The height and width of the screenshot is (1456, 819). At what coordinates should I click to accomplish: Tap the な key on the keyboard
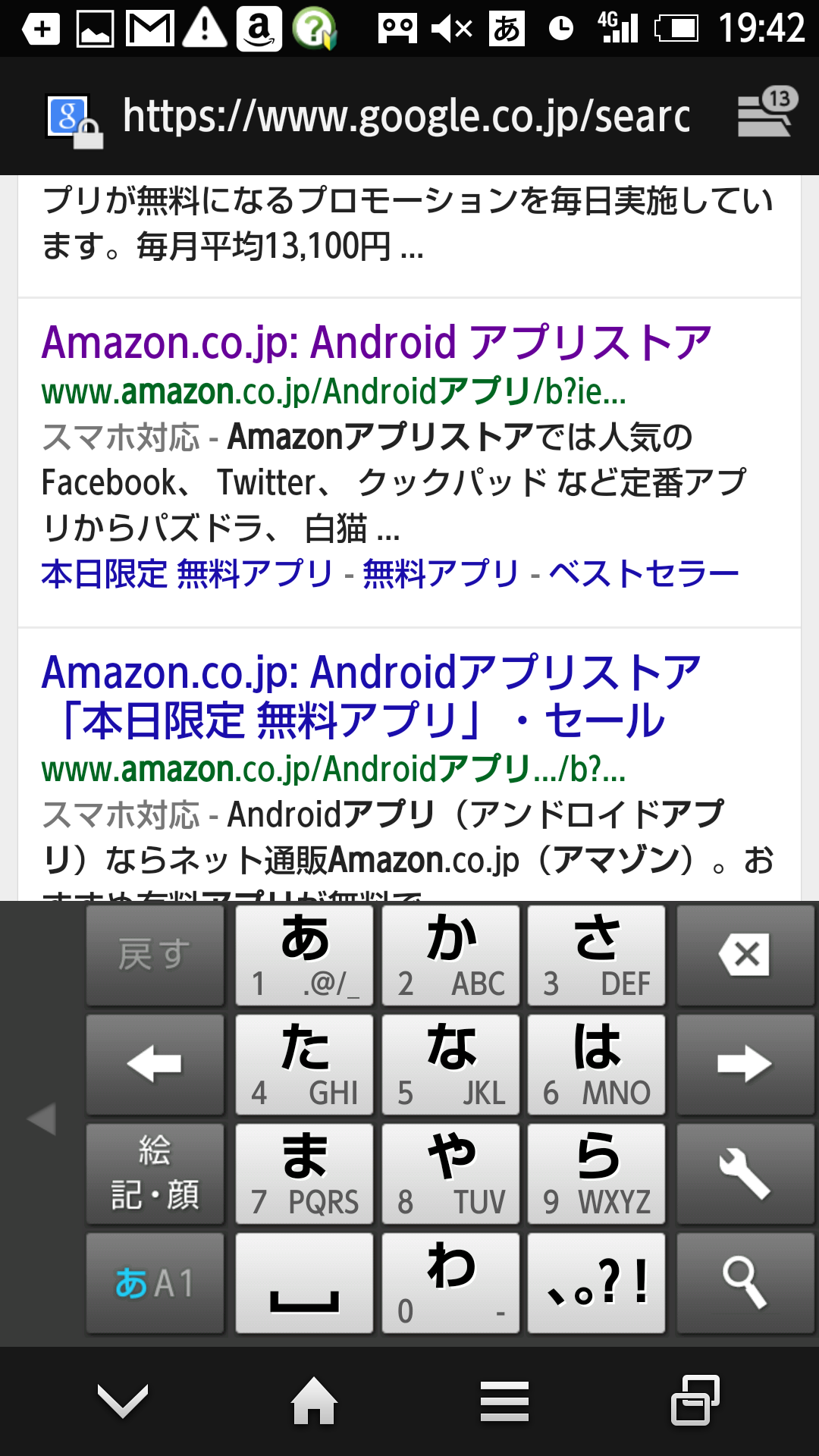450,1065
